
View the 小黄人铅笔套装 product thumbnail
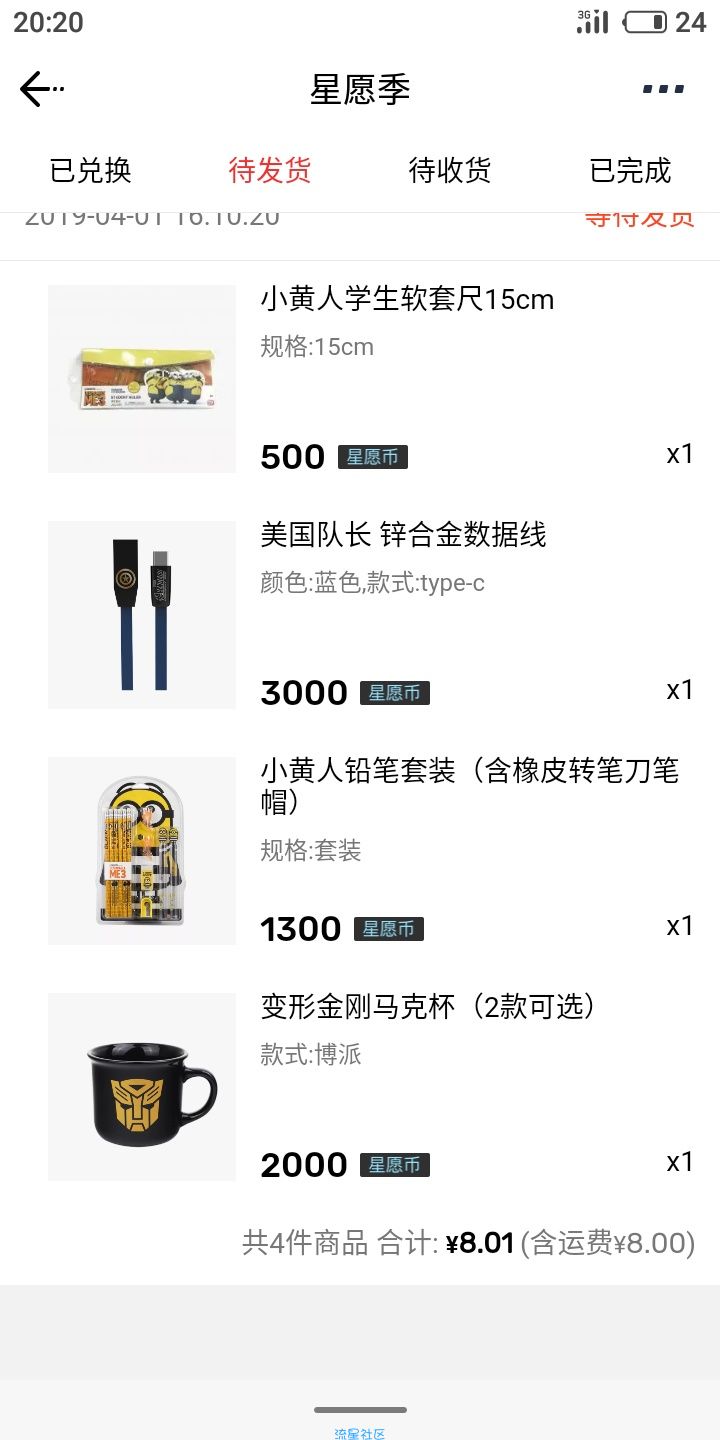pos(142,851)
